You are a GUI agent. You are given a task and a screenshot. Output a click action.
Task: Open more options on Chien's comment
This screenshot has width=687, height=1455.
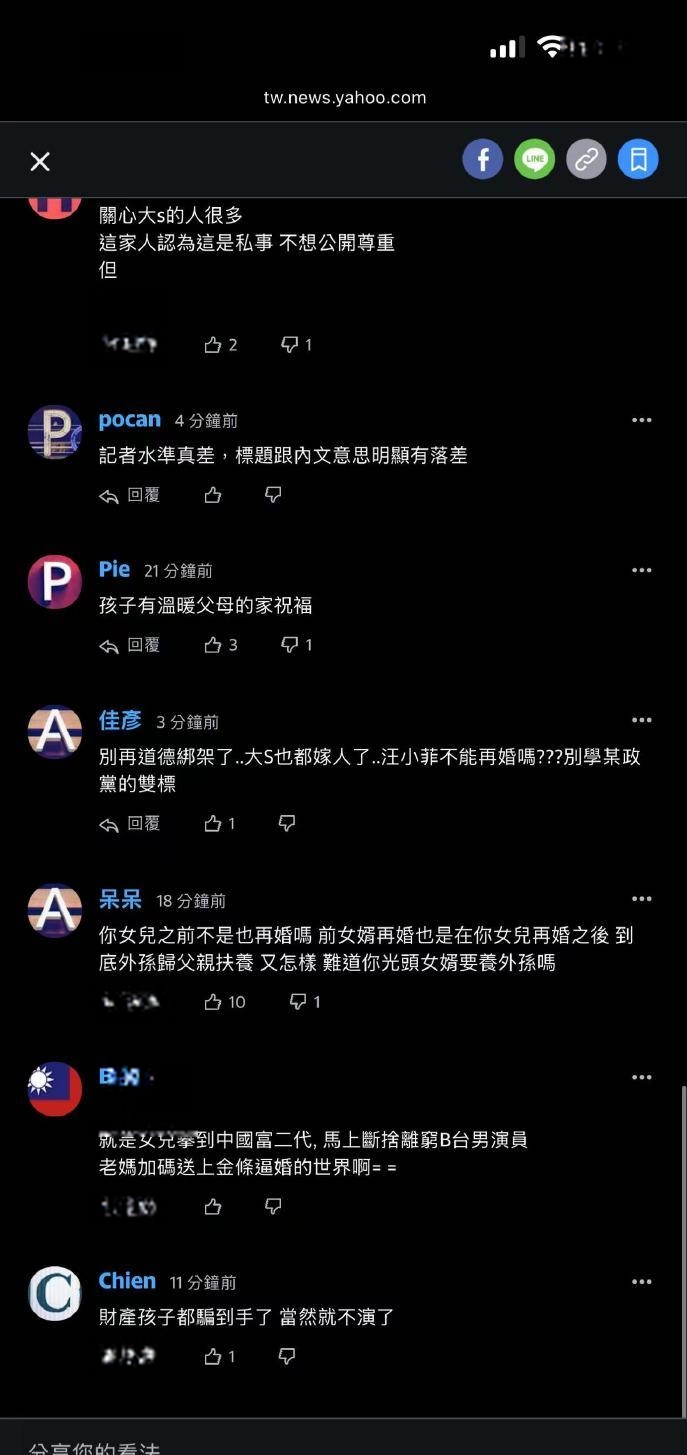[641, 1282]
